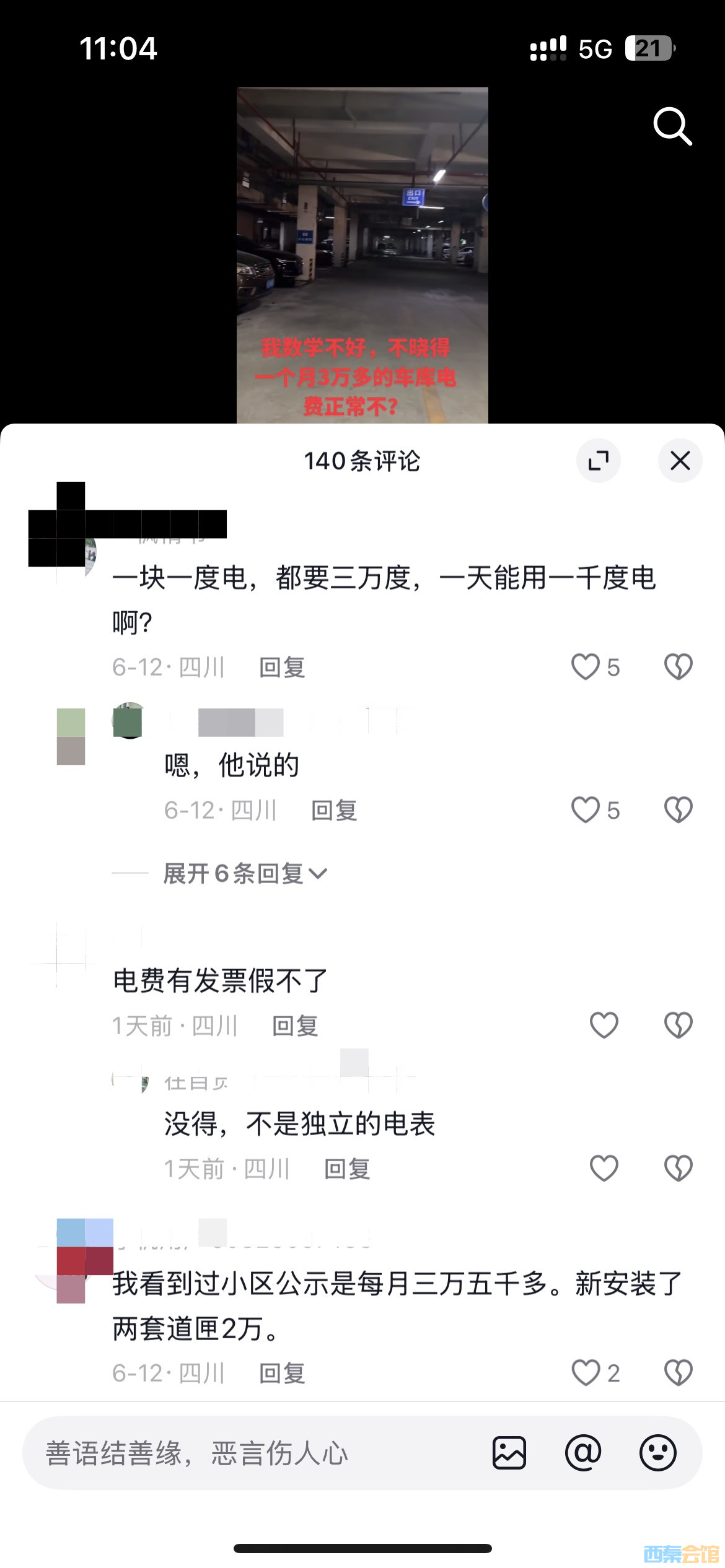Like the reply 嗯，他说的
The height and width of the screenshot is (1568, 725).
point(586,810)
